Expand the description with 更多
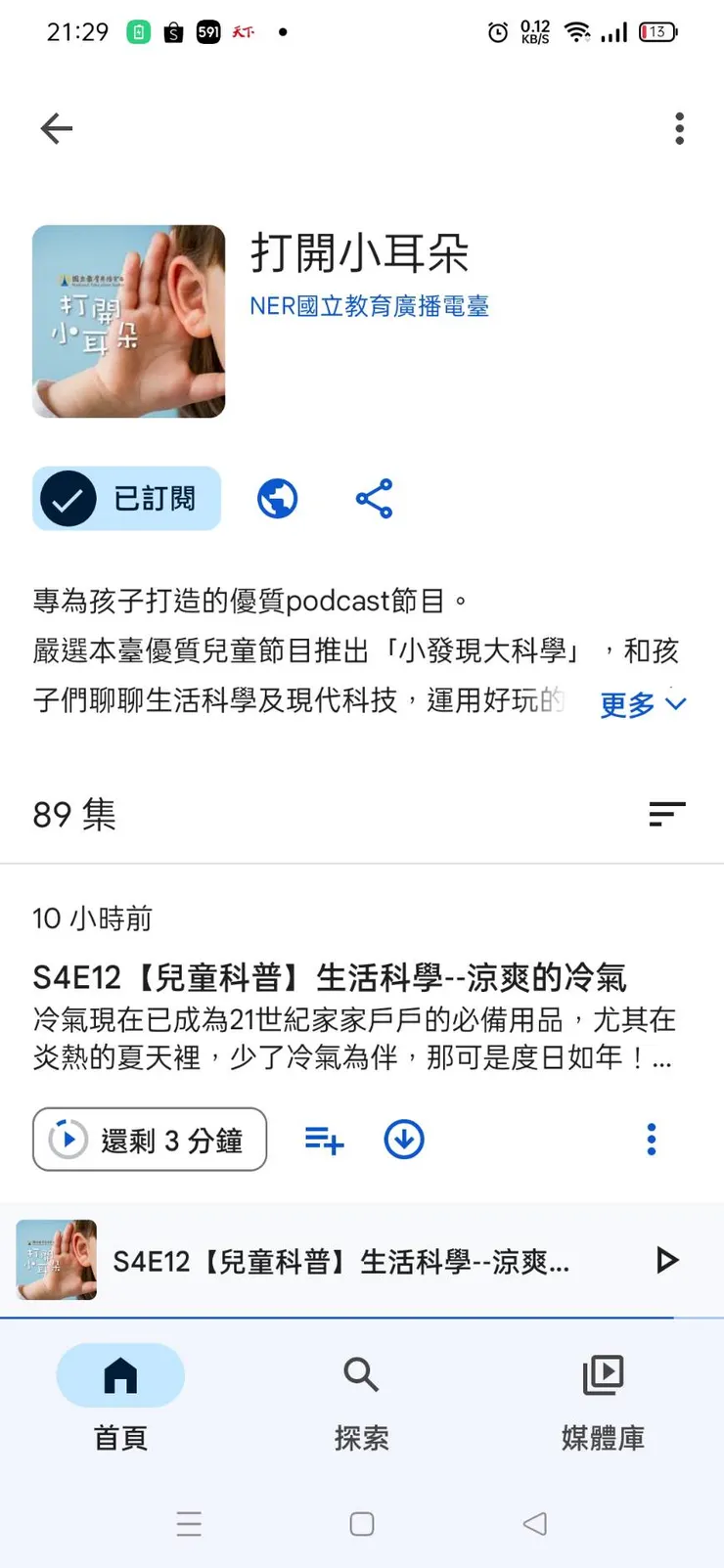Image resolution: width=724 pixels, height=1568 pixels. click(x=641, y=703)
